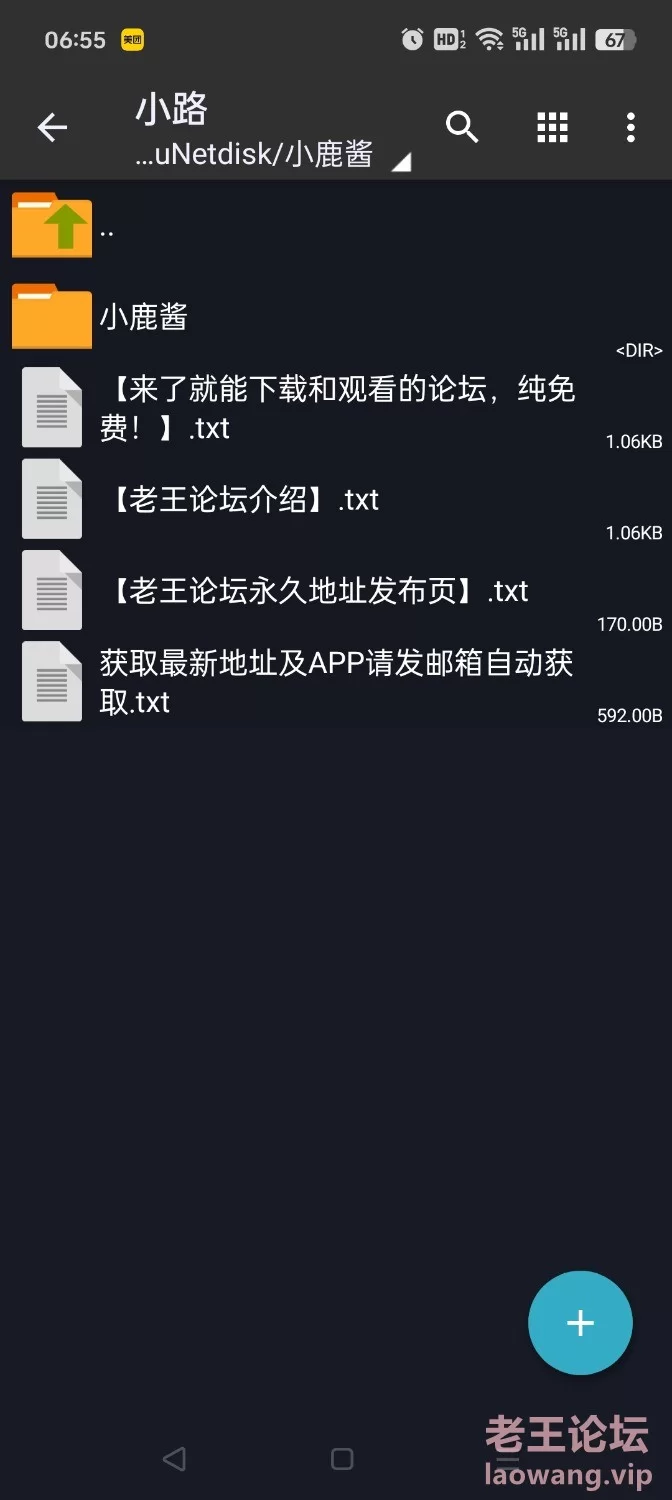672x1500 pixels.
Task: Open the three-dot overflow menu
Action: point(630,127)
